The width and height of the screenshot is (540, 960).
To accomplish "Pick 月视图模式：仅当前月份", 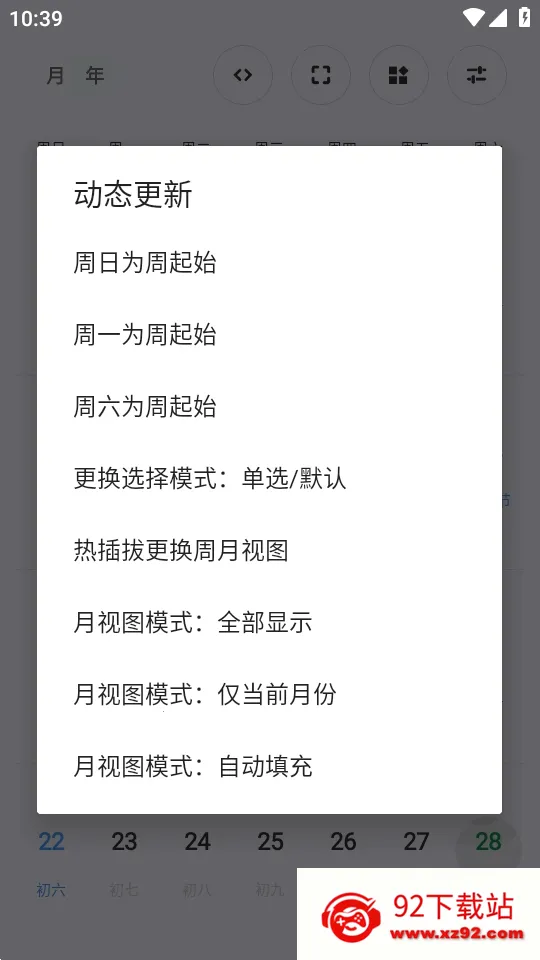I will pos(269,695).
